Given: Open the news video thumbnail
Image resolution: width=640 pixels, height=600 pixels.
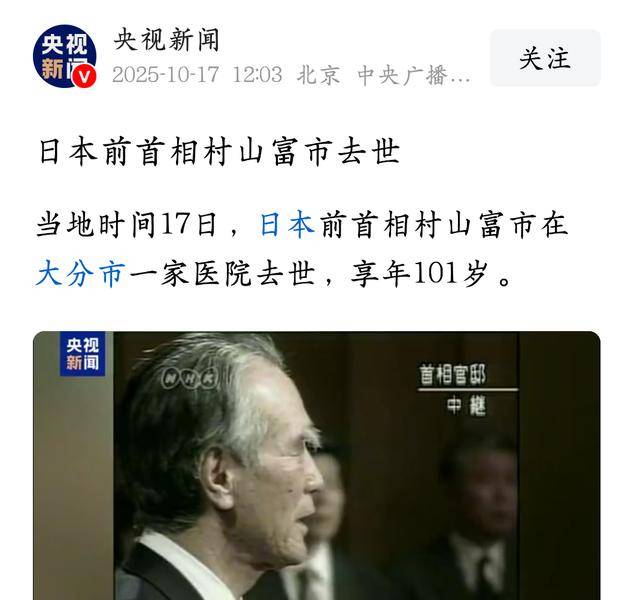Looking at the screenshot, I should pos(317,466).
